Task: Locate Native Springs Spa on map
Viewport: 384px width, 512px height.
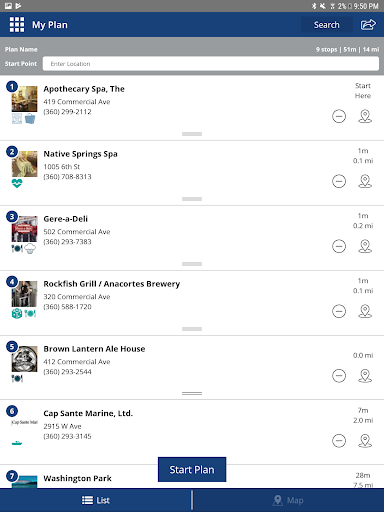Action: pyautogui.click(x=365, y=181)
